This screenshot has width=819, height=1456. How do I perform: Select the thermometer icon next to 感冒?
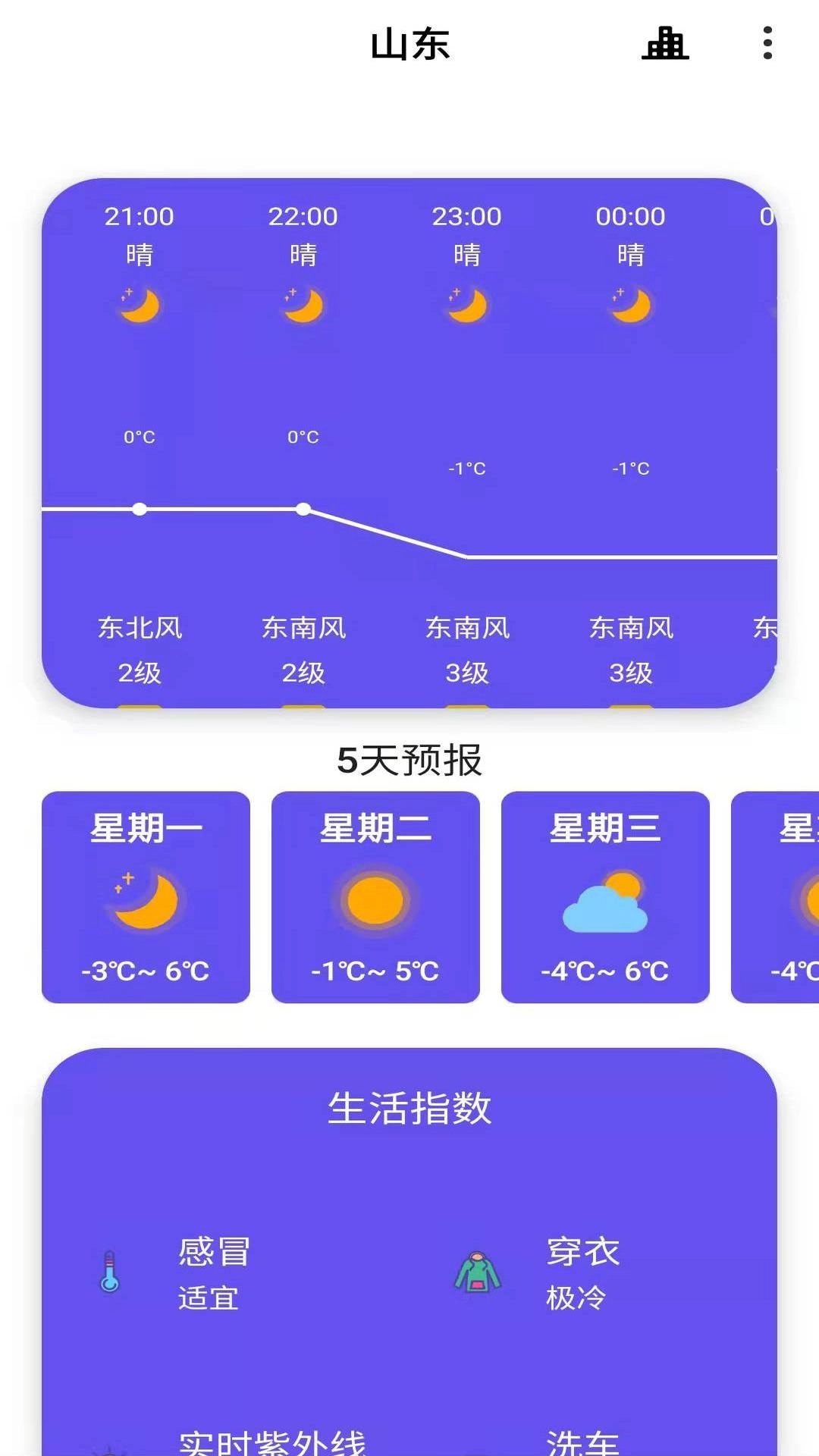click(110, 1274)
